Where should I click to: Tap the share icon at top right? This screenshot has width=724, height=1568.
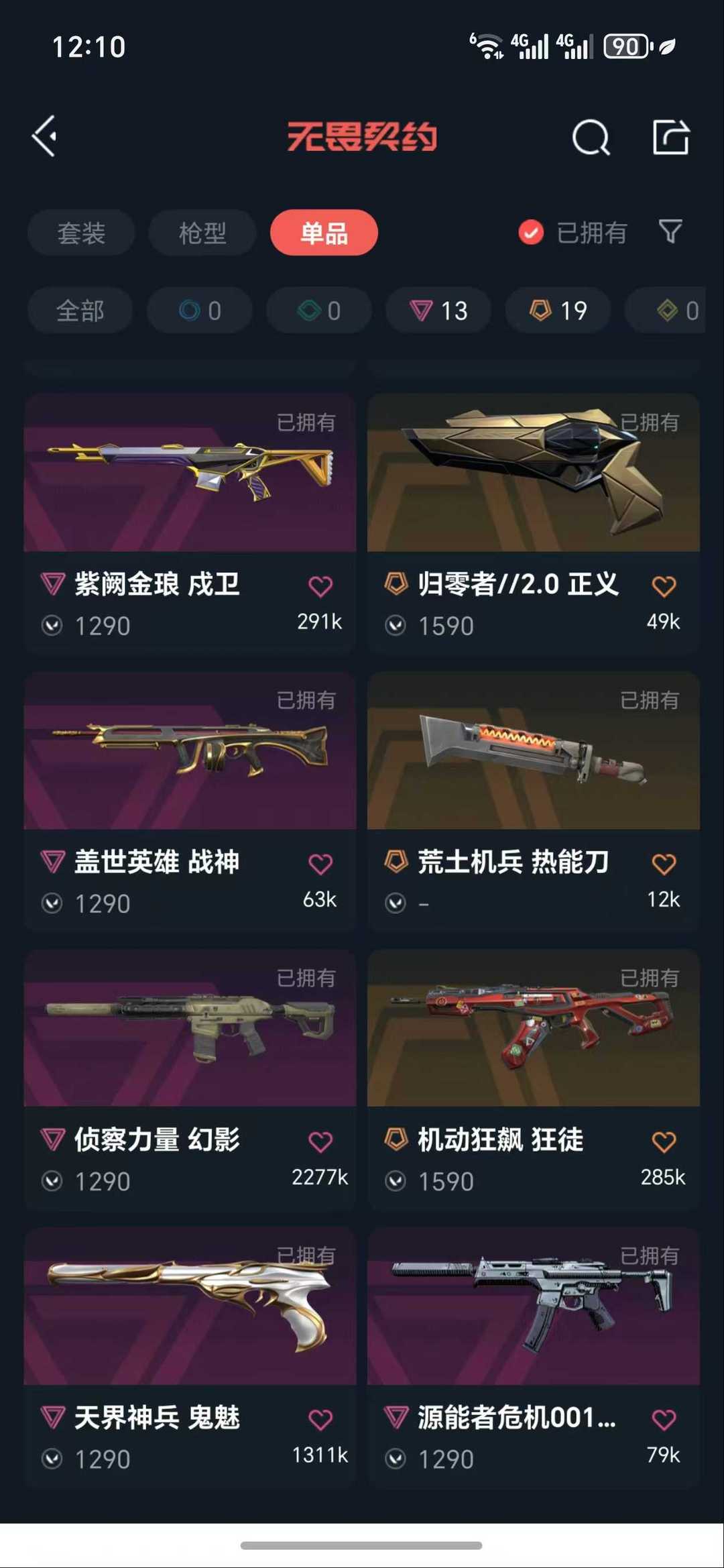pos(671,137)
